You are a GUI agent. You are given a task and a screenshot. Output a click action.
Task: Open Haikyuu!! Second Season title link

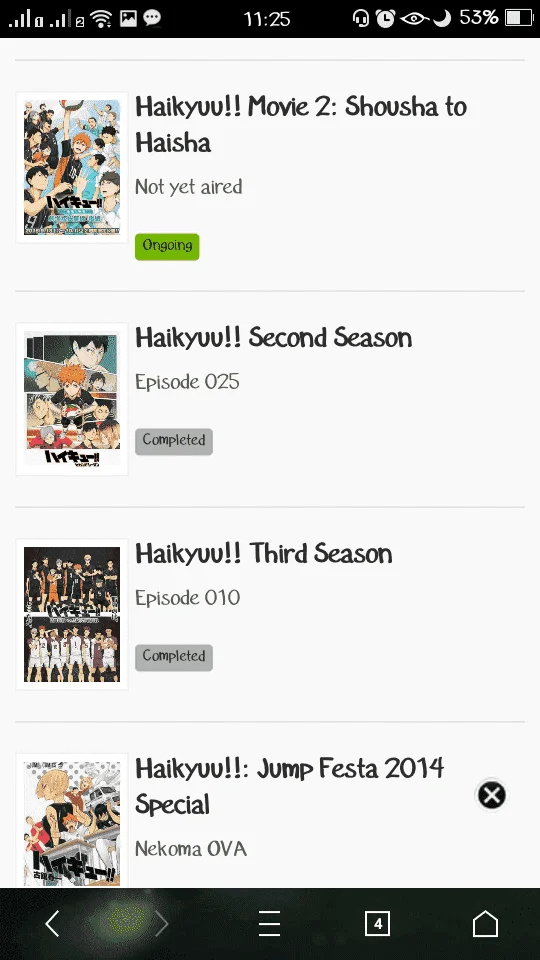point(274,338)
